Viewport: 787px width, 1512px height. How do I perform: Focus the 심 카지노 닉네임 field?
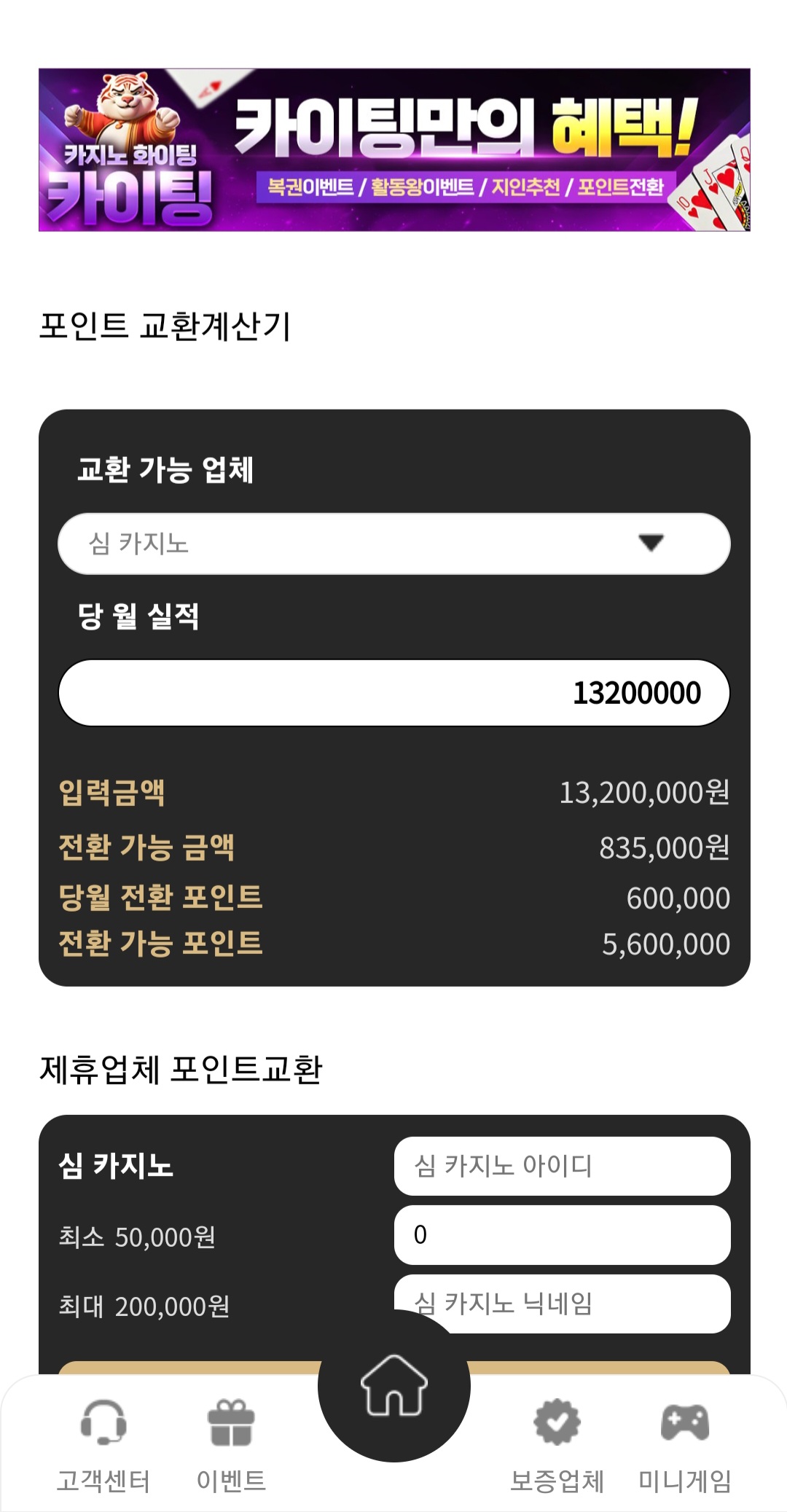(x=598, y=1303)
